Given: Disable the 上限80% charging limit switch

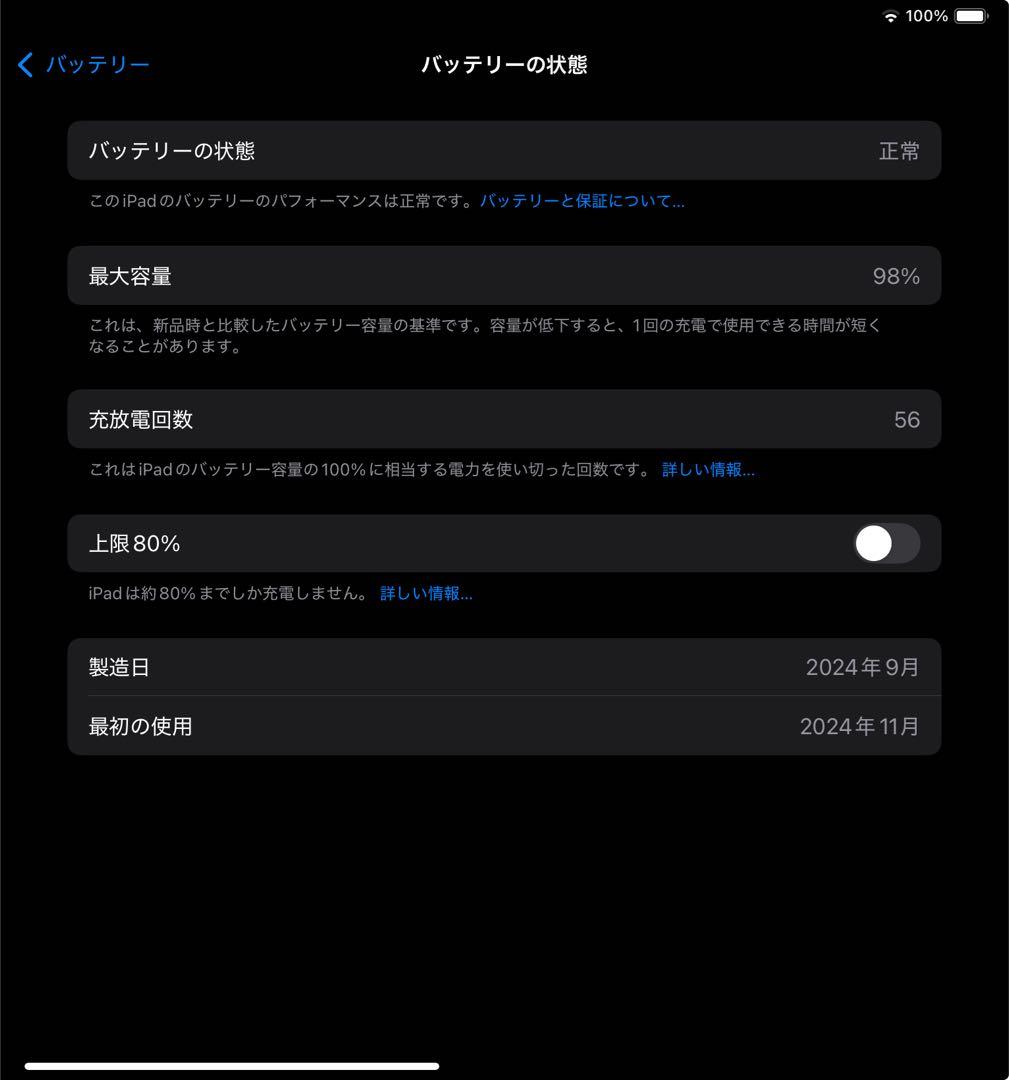Looking at the screenshot, I should pyautogui.click(x=886, y=543).
